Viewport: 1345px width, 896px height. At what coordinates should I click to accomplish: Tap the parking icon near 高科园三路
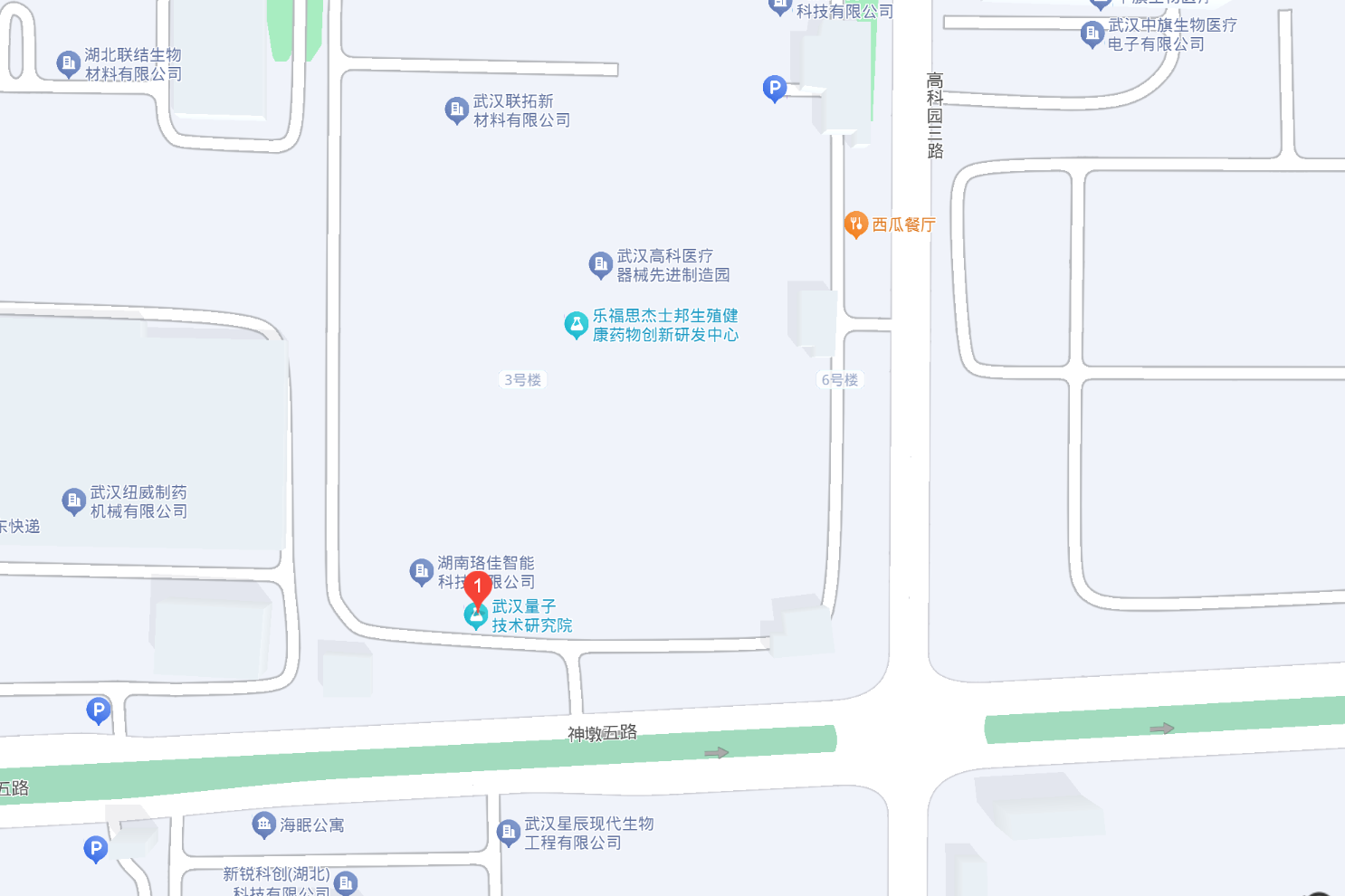pos(774,89)
